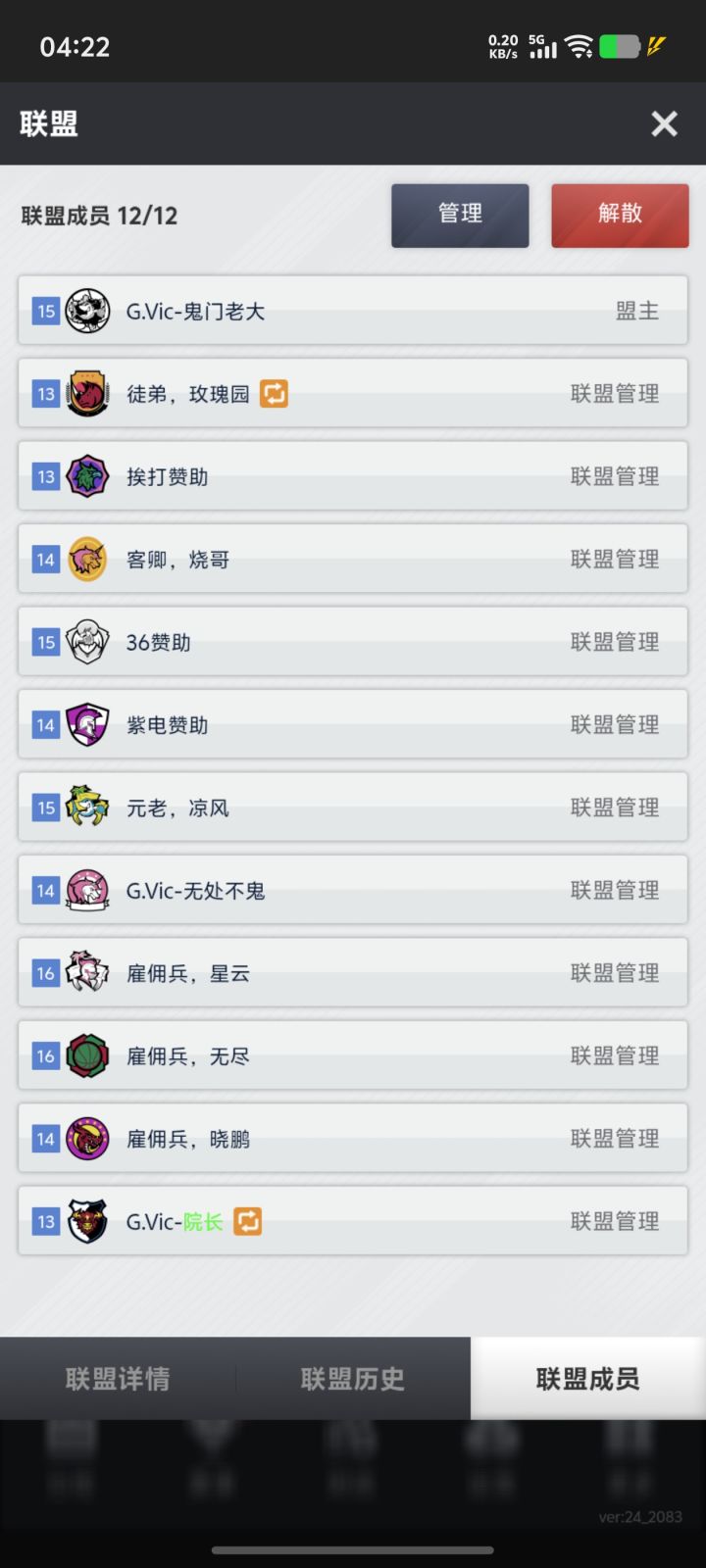Open the 联盟历史 tab

click(x=351, y=1379)
